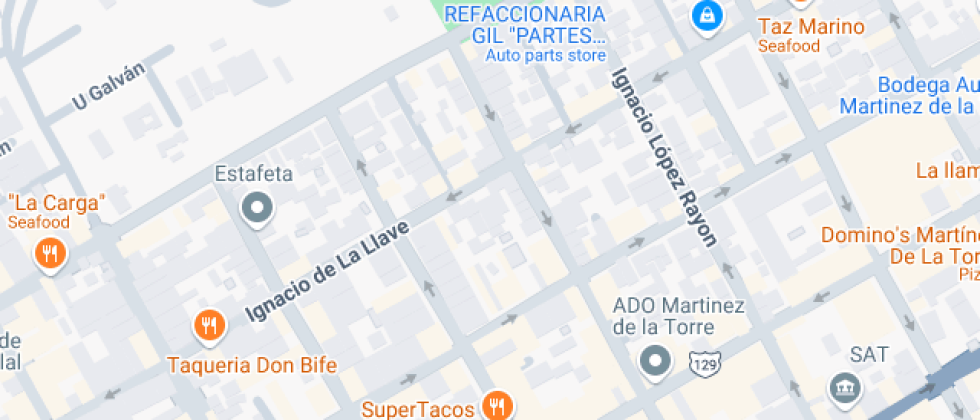Select the Domino's Martínez De La Torre label
980x420 pixels.
click(899, 246)
